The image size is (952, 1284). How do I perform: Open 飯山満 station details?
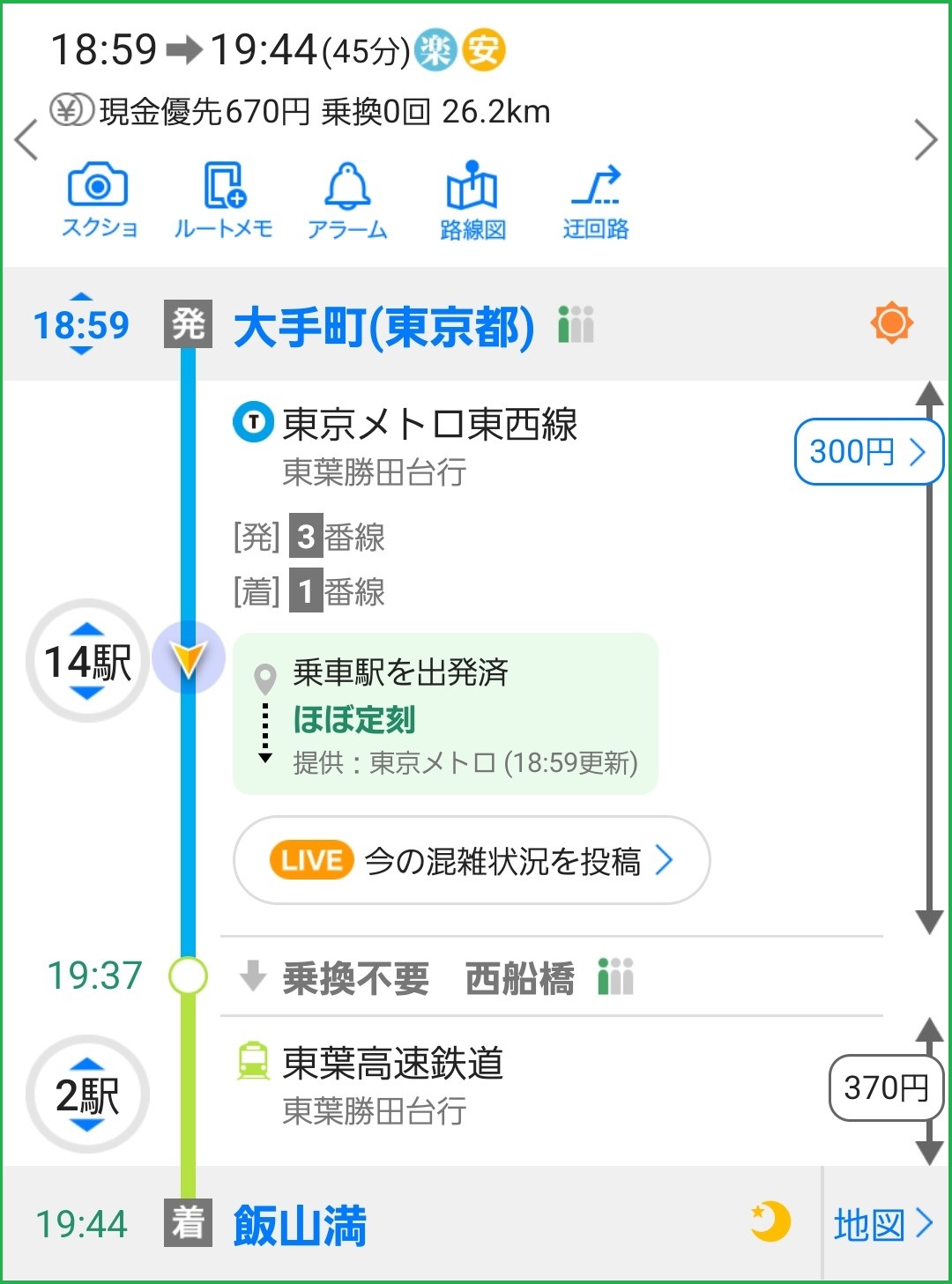click(300, 1224)
